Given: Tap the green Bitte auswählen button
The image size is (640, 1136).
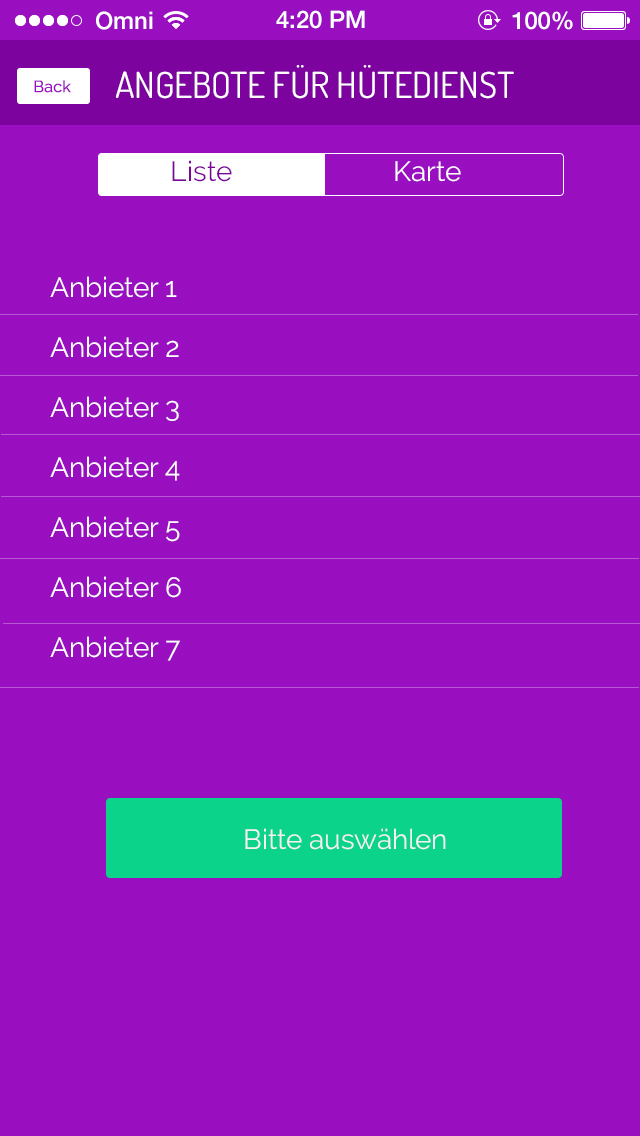Looking at the screenshot, I should [x=334, y=838].
